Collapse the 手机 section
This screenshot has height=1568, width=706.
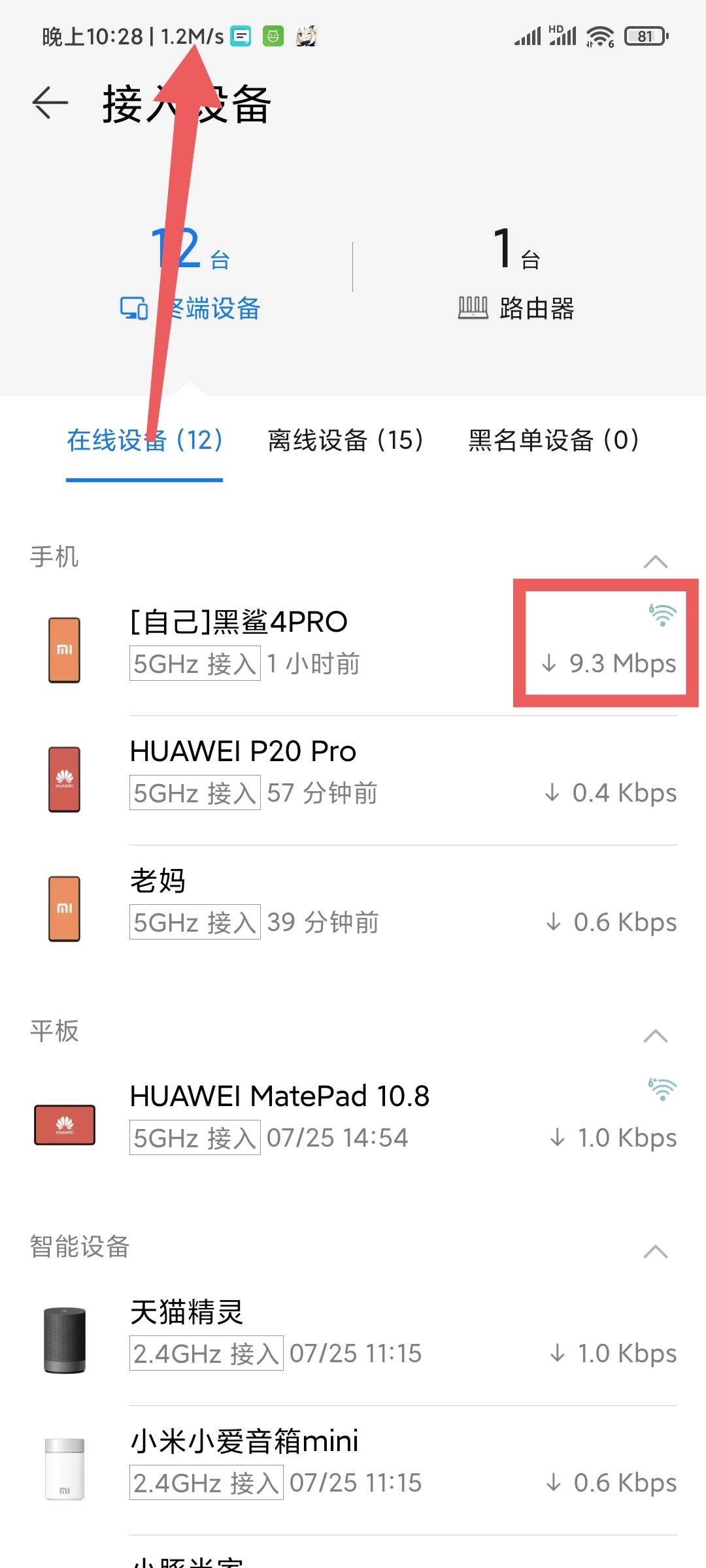pyautogui.click(x=655, y=561)
